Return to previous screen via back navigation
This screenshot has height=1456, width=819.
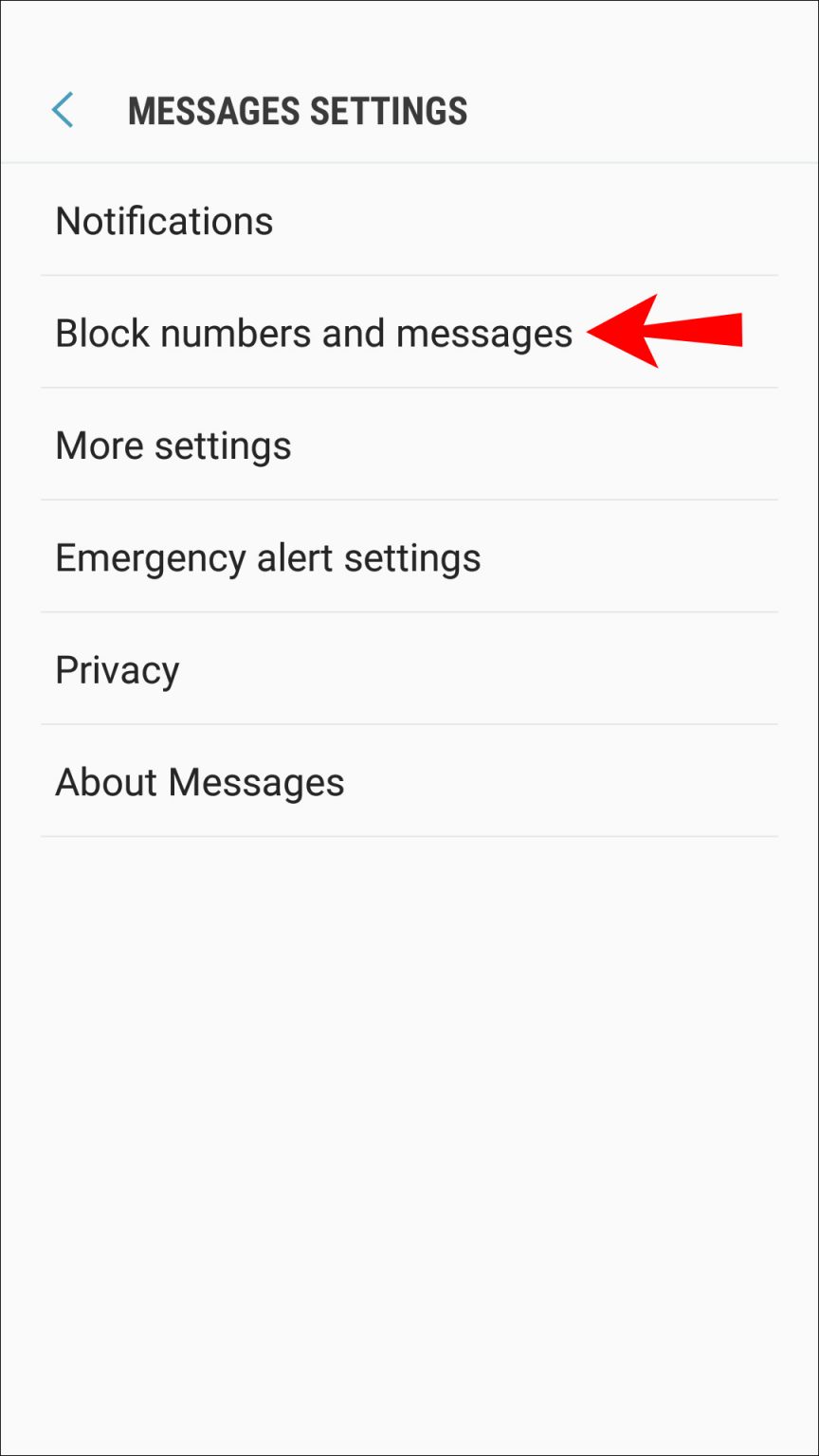(63, 110)
